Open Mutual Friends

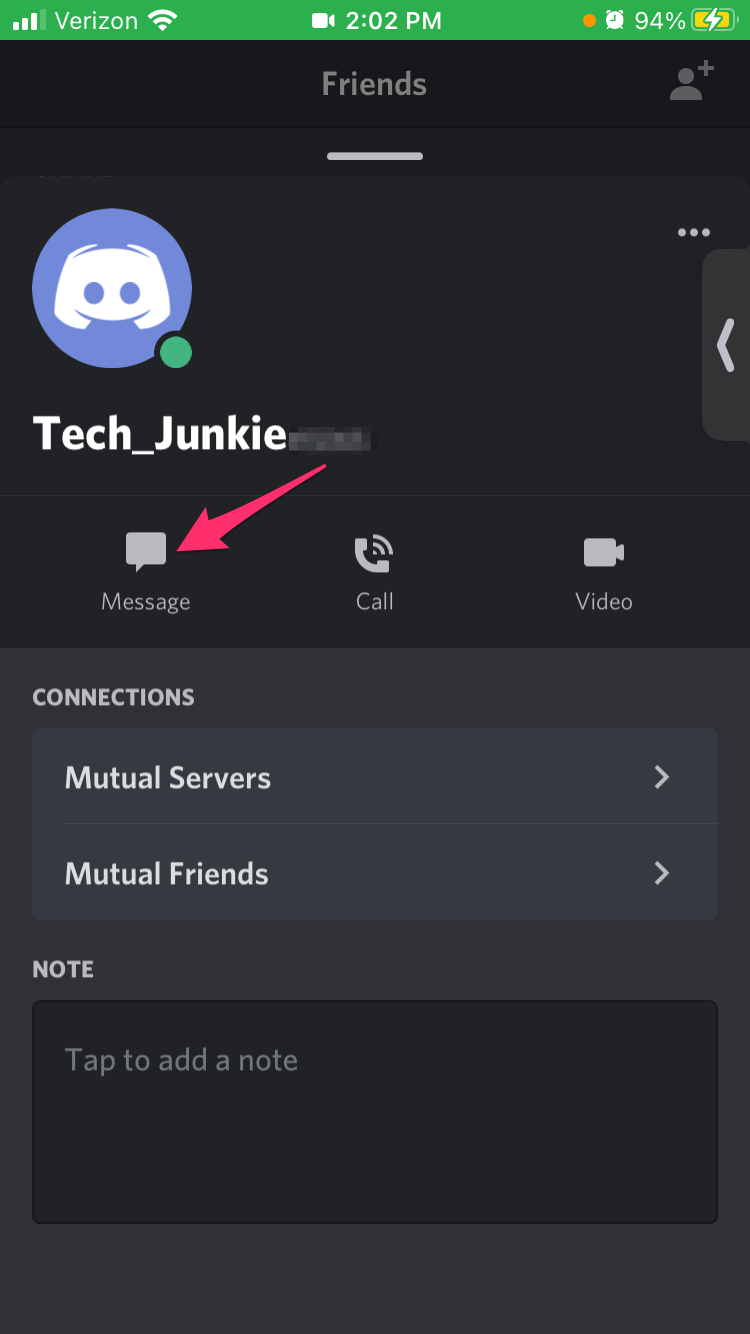(x=375, y=873)
